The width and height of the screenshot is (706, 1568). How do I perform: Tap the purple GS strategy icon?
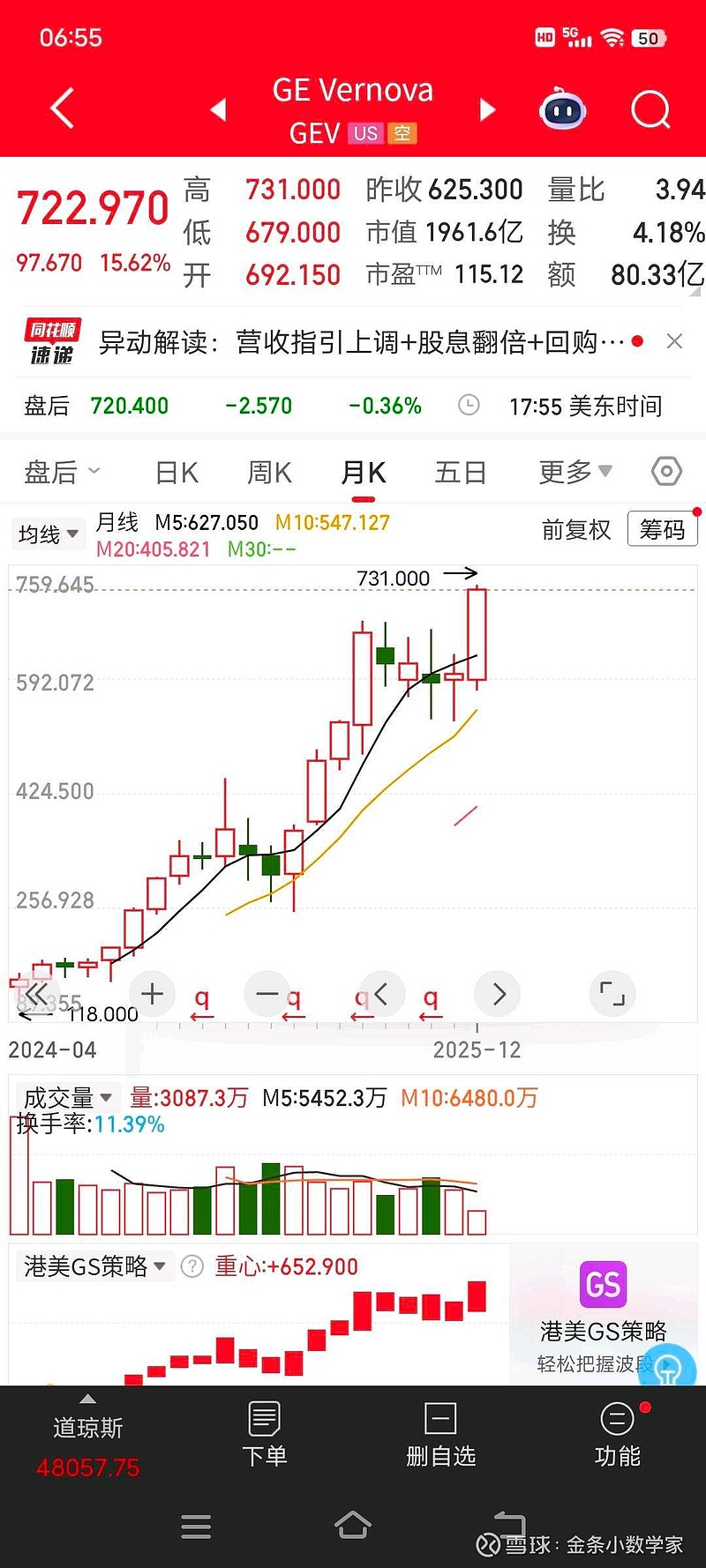pyautogui.click(x=603, y=1286)
